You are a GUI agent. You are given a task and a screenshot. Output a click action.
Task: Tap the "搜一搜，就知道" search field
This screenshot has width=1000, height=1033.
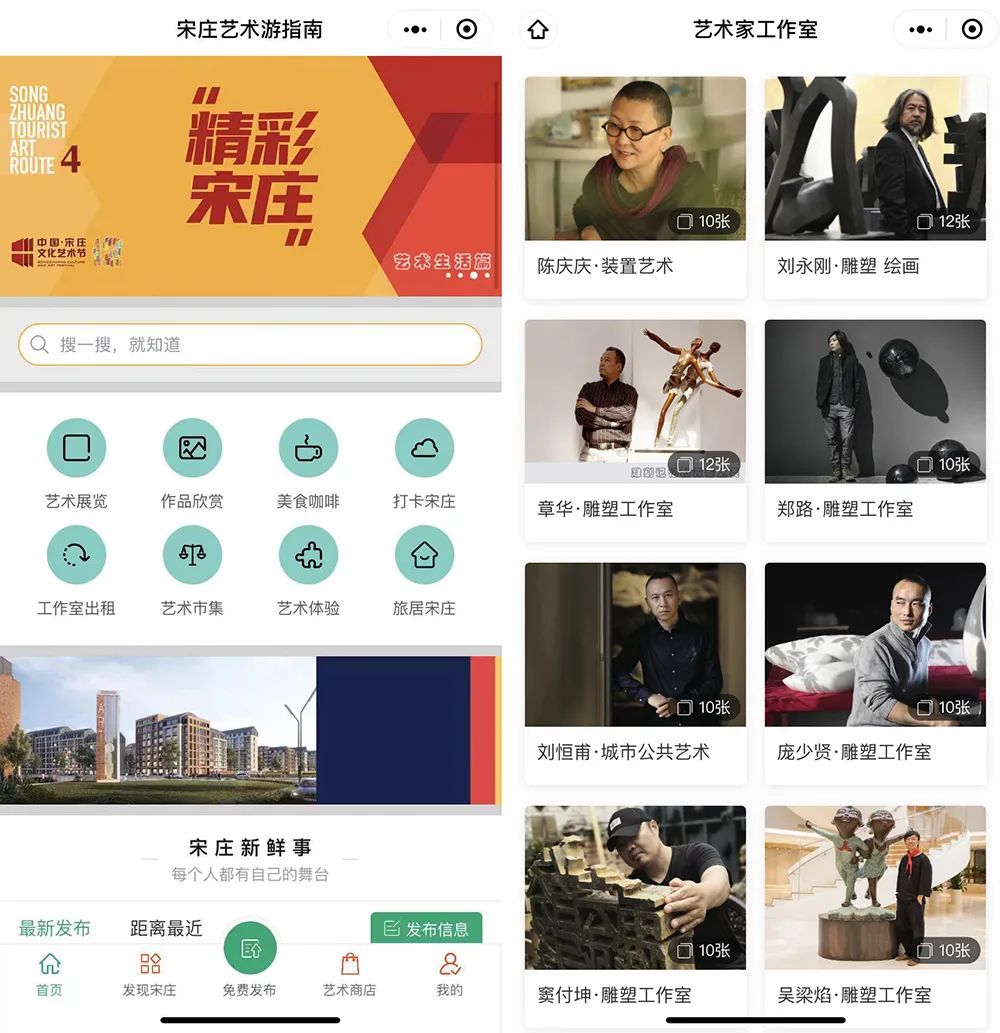pyautogui.click(x=250, y=345)
